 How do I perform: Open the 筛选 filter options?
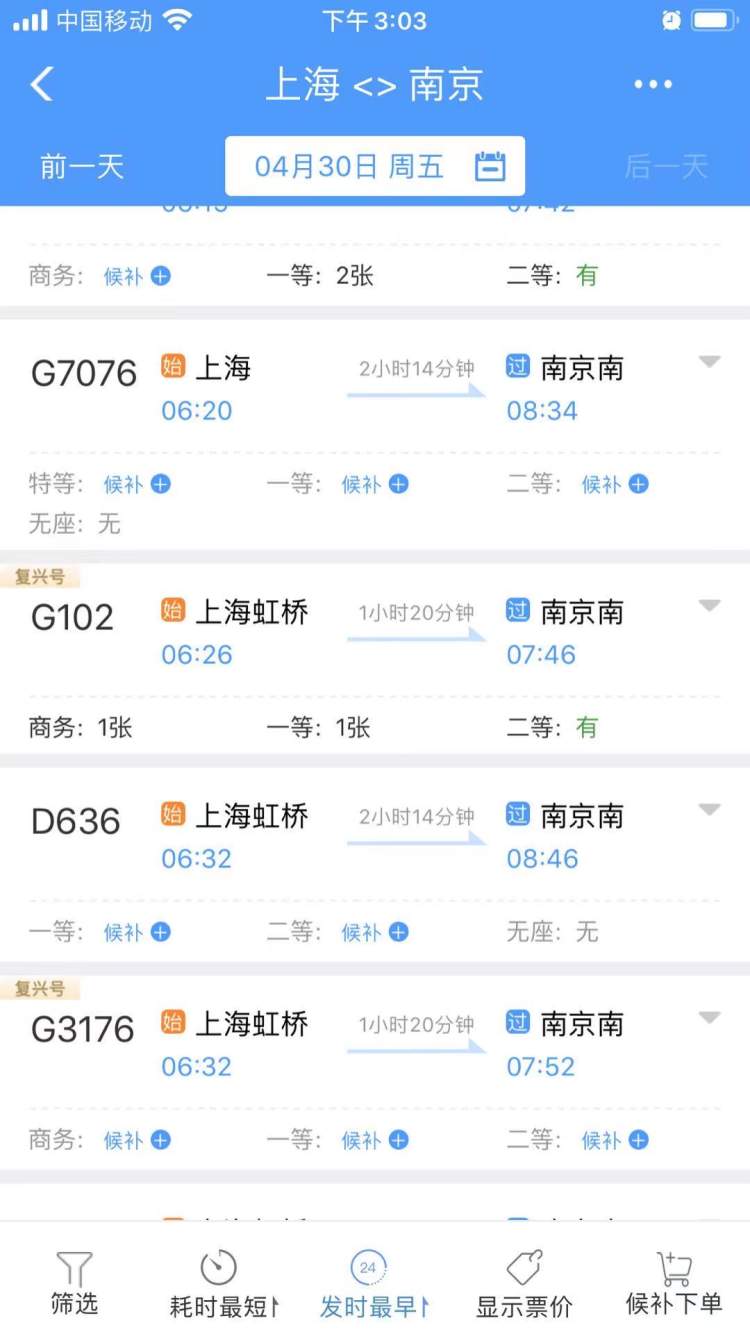click(x=74, y=1284)
